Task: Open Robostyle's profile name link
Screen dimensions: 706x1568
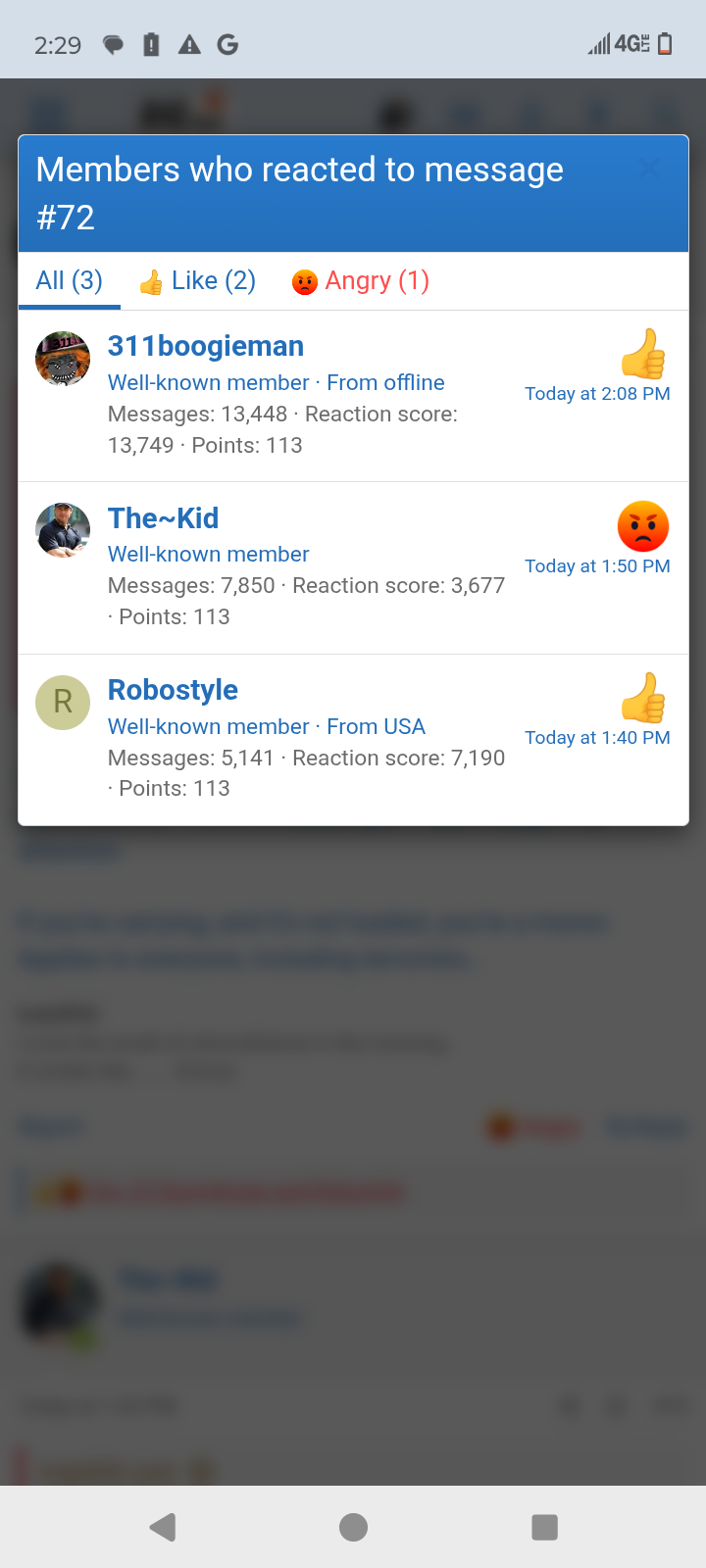Action: [x=173, y=690]
